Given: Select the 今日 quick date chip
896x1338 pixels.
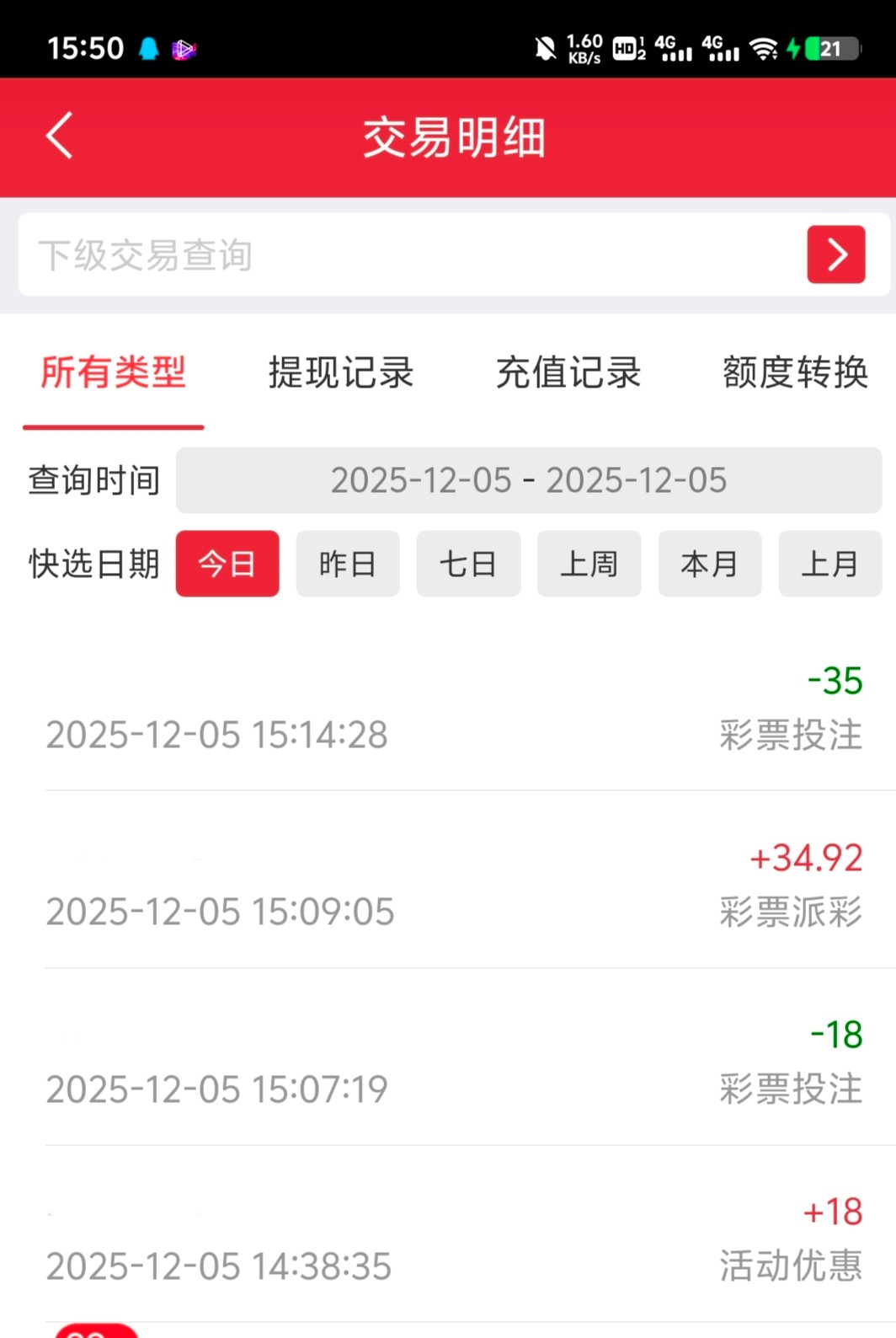Looking at the screenshot, I should click(x=227, y=564).
